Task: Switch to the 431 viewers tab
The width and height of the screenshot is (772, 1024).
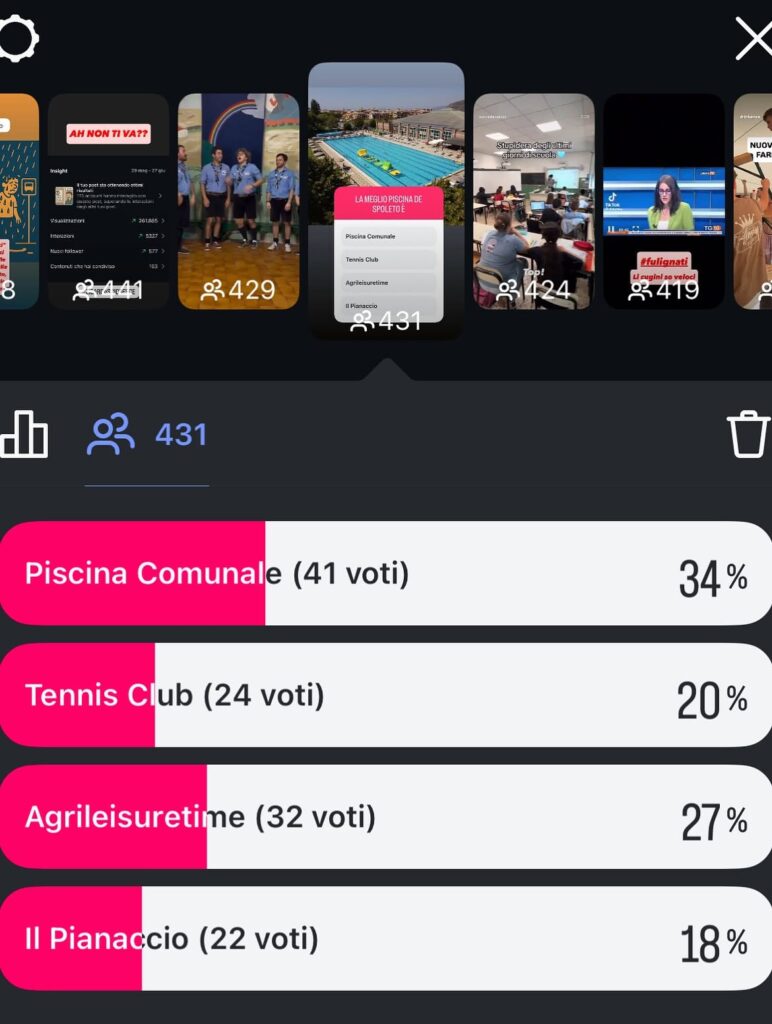Action: pyautogui.click(x=147, y=435)
